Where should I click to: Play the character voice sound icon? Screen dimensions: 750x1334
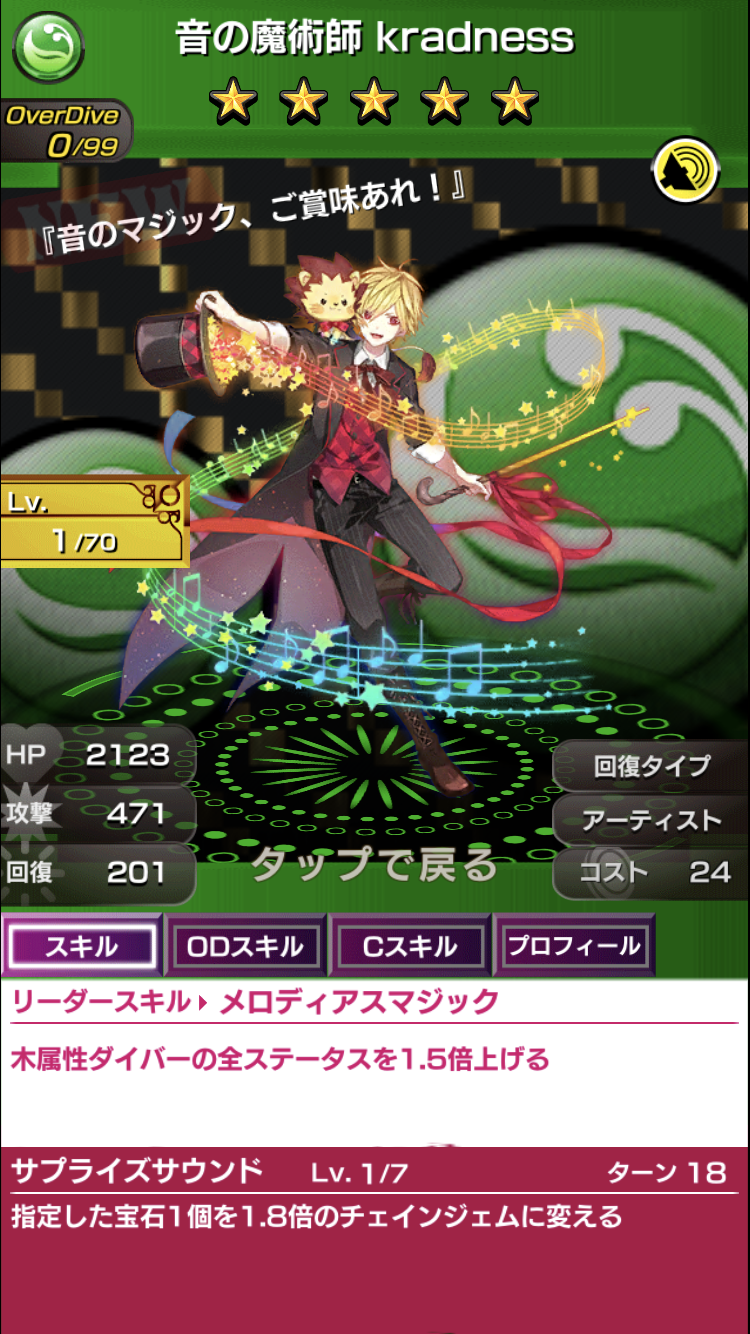click(x=686, y=170)
